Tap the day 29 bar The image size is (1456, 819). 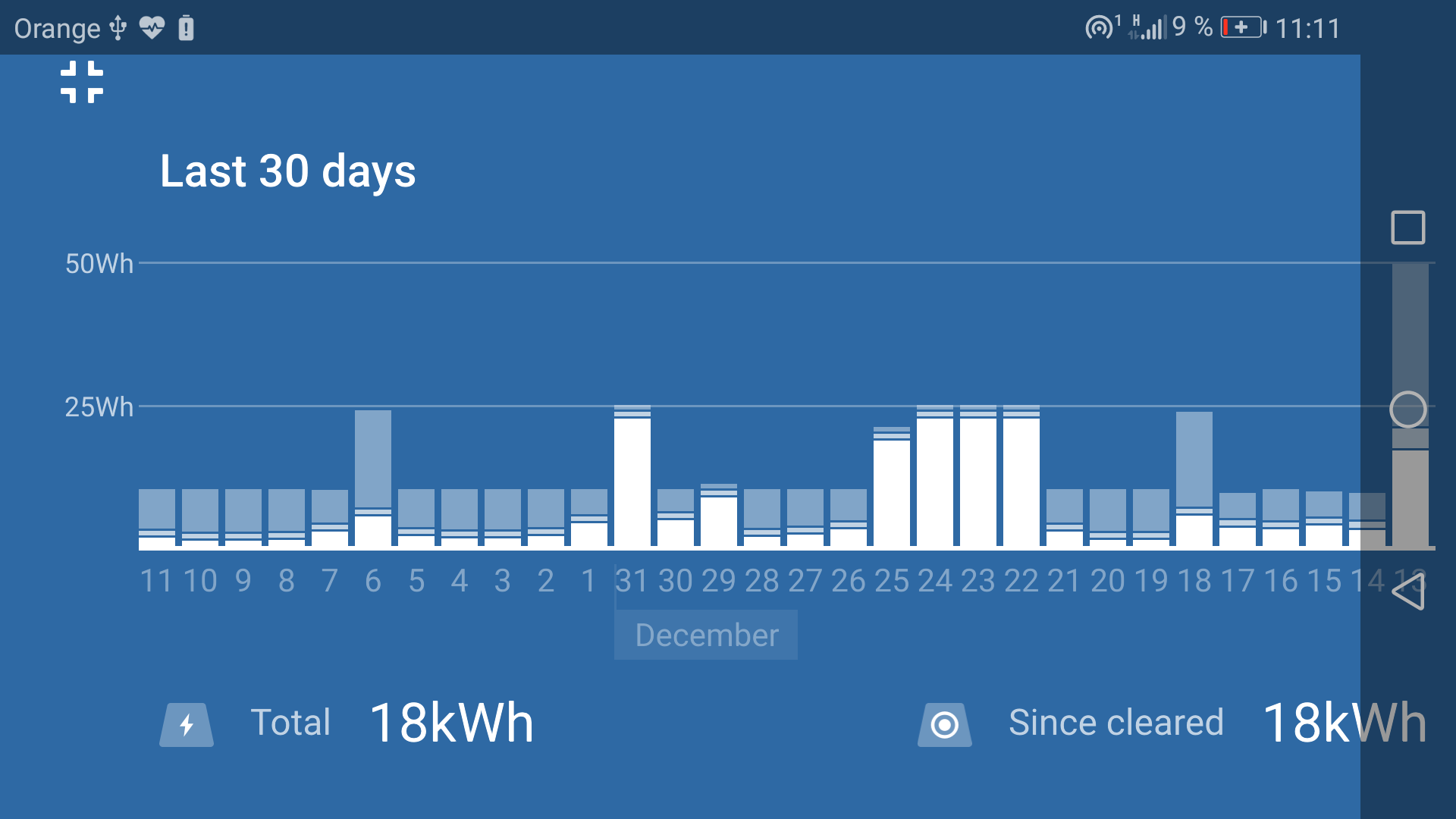click(718, 517)
